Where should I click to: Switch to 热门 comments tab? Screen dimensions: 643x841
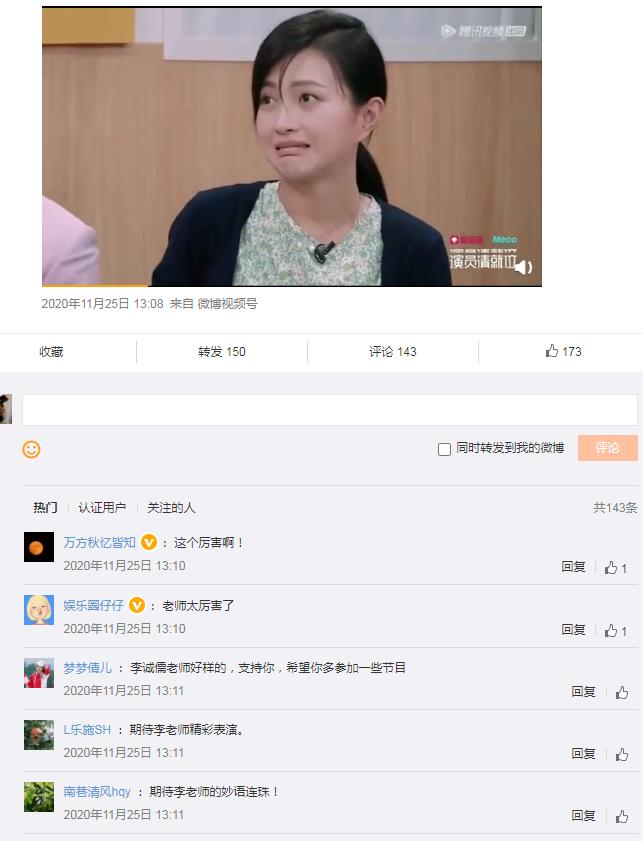(45, 508)
